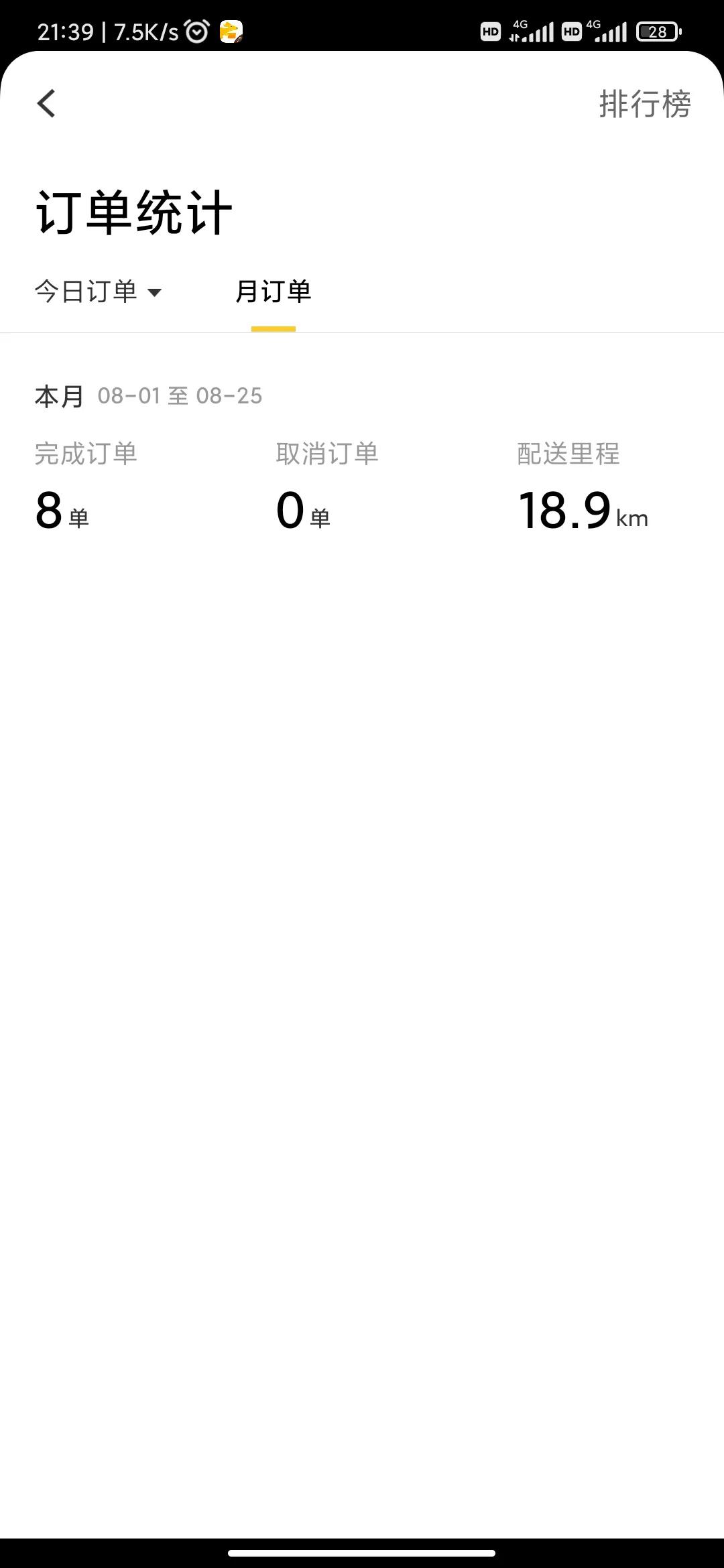Tap the 本月 date range 08-01 至 08-25
The height and width of the screenshot is (1568, 724).
coord(147,395)
